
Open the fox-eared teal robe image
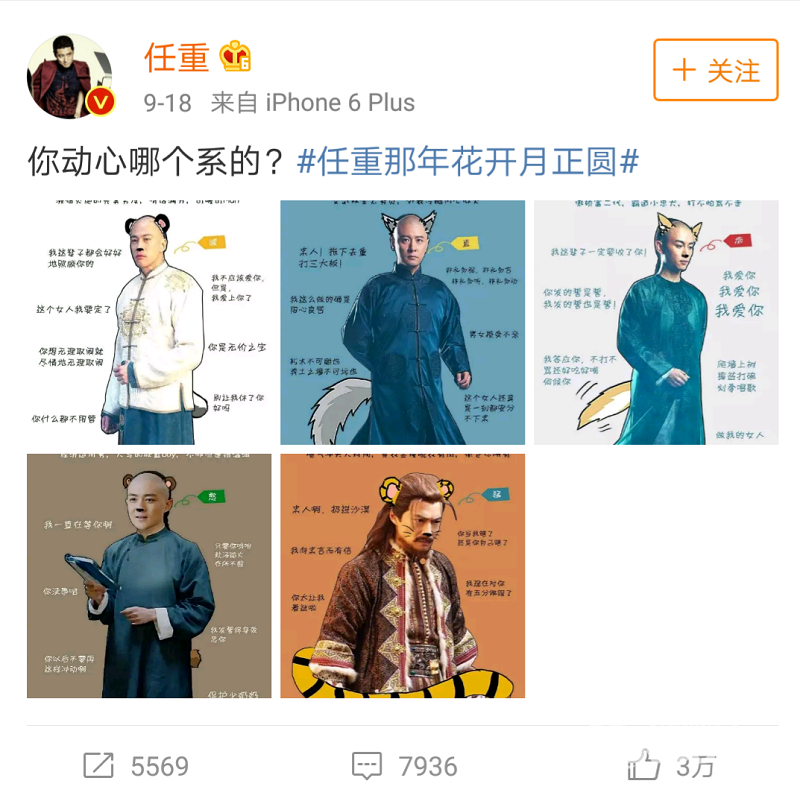656,322
